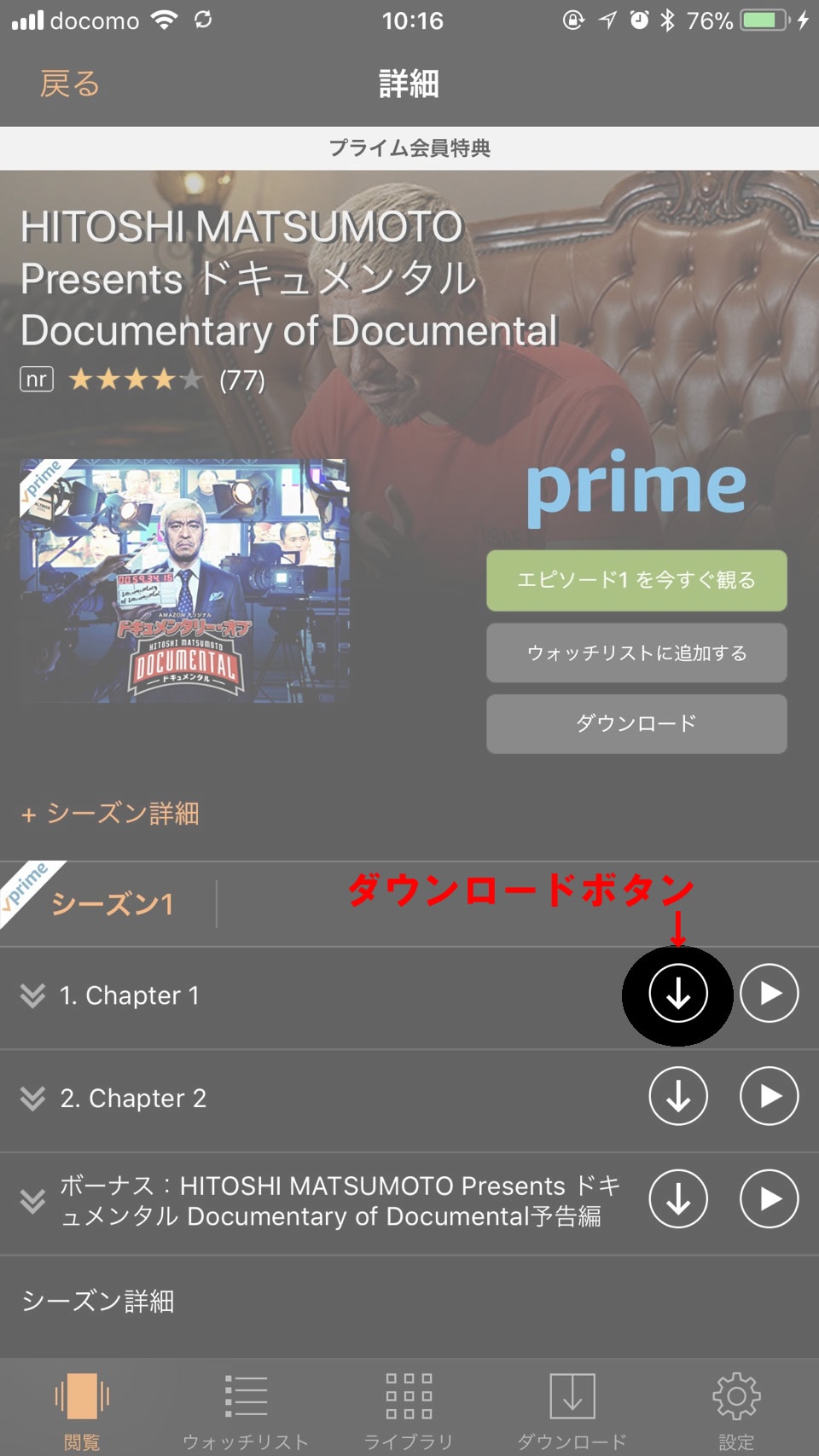Screen dimensions: 819x1456
Task: Download Chapter 1 episode
Action: pos(678,994)
